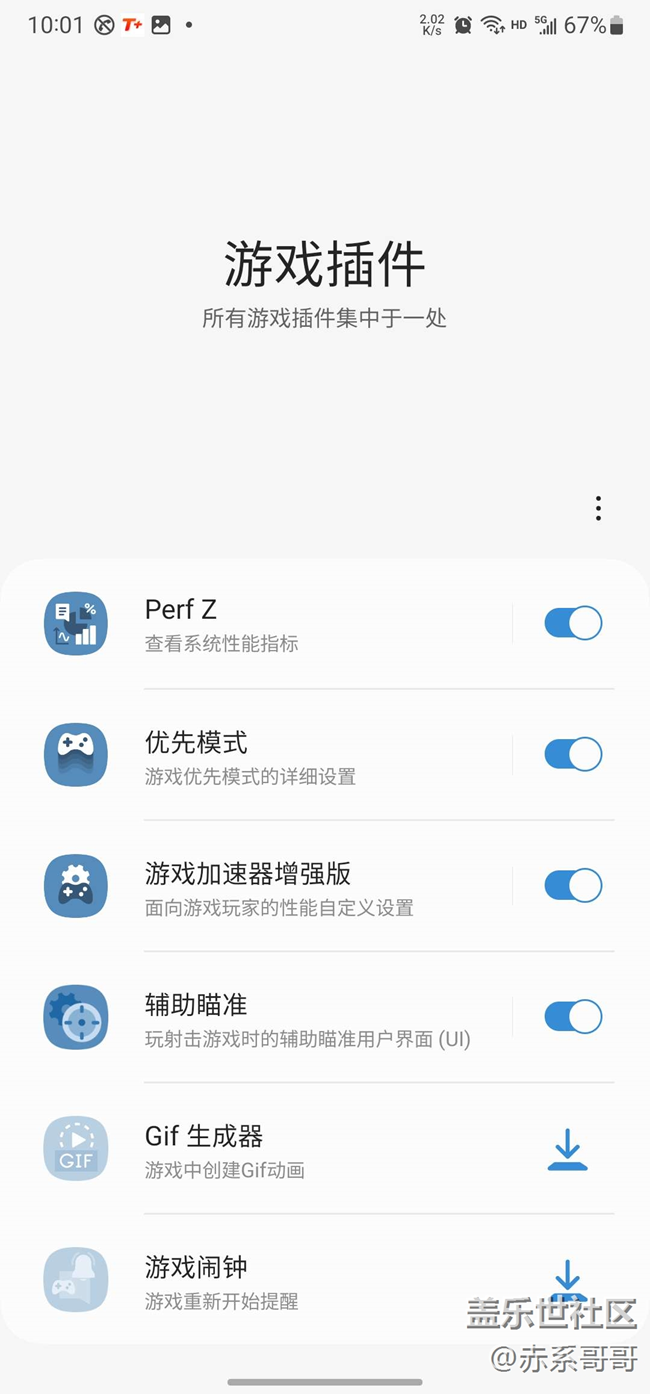
Task: Toggle the 辅助瞄准 switch off
Action: coord(573,1017)
